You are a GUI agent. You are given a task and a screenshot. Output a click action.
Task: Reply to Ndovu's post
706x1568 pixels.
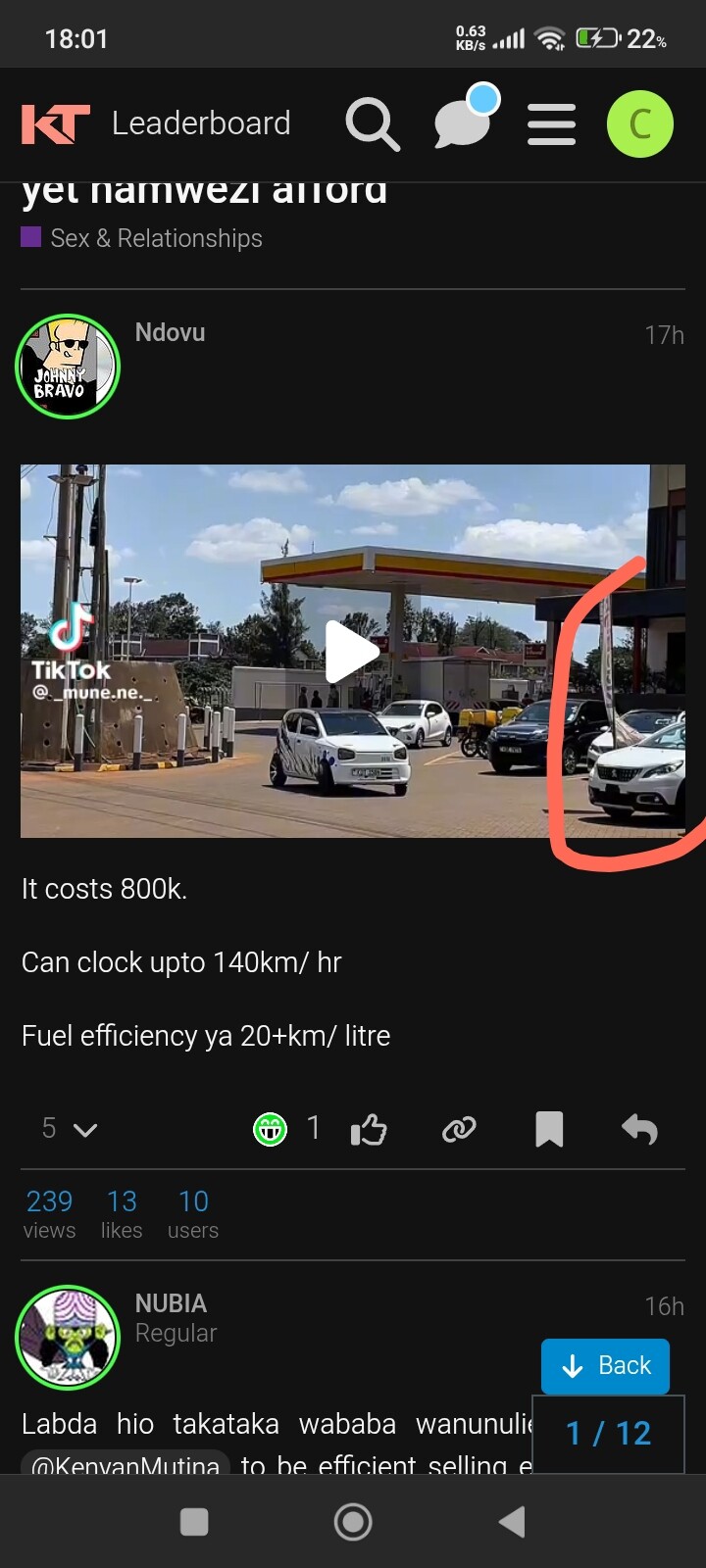coord(639,1129)
